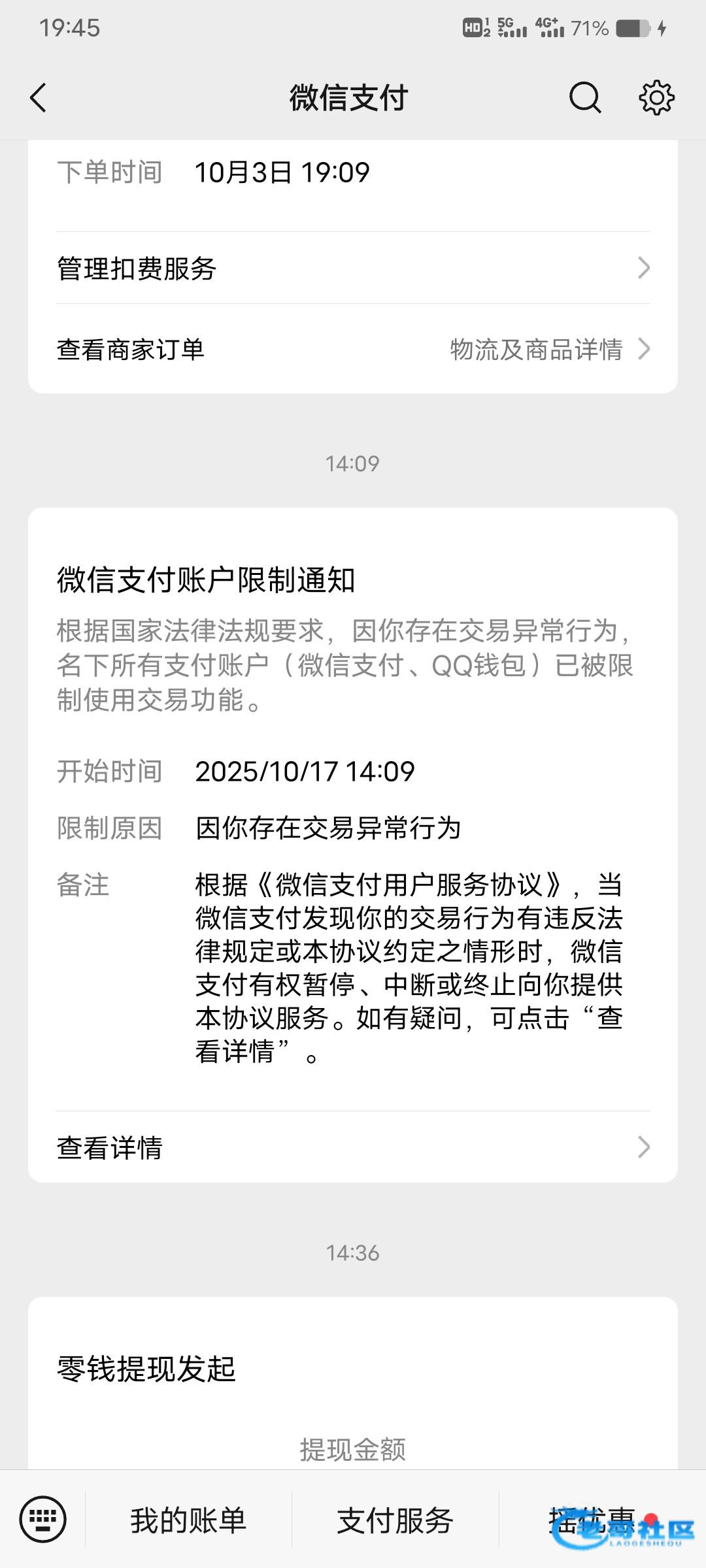This screenshot has width=706, height=1568.
Task: Switch to keyboard input mode
Action: (43, 1519)
